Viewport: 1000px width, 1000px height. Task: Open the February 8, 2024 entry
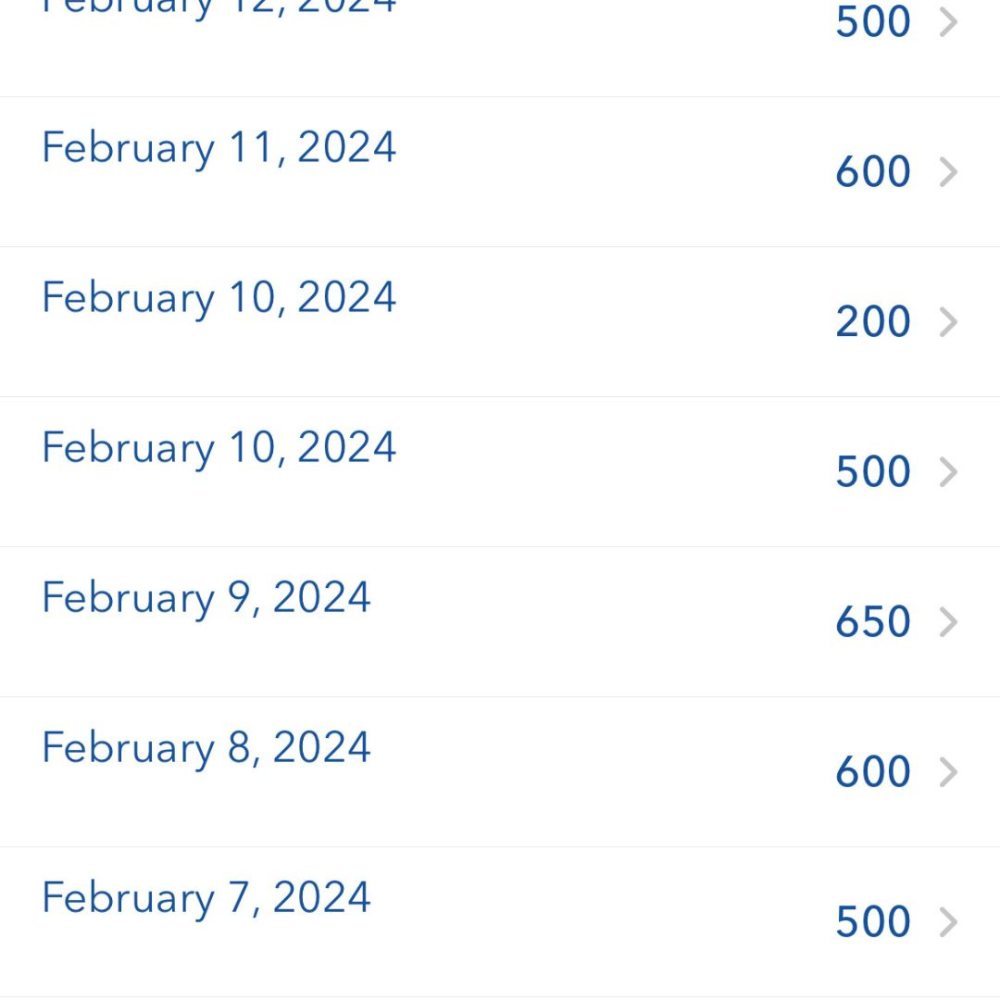click(x=500, y=771)
